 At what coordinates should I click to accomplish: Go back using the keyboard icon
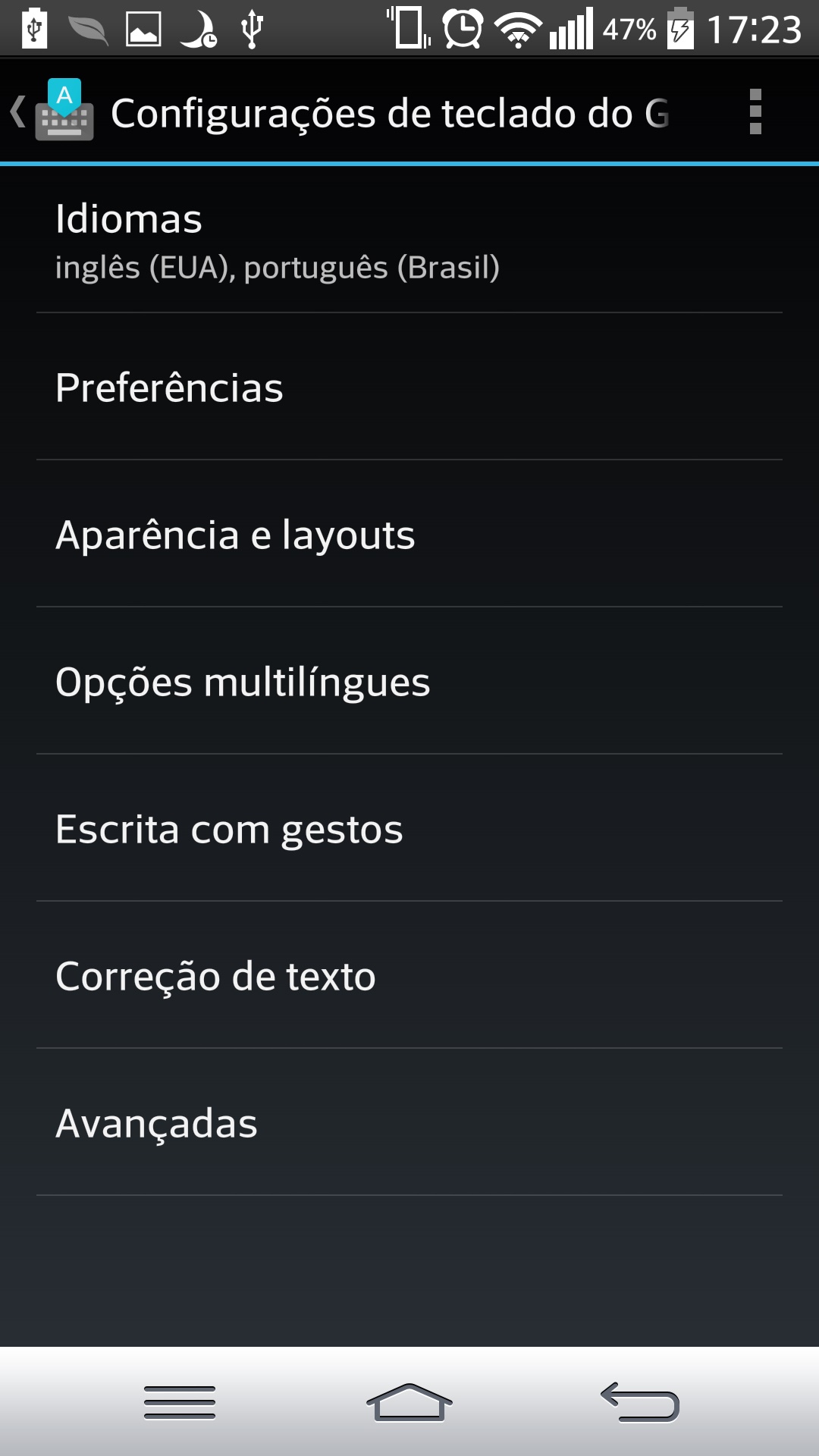(x=53, y=111)
